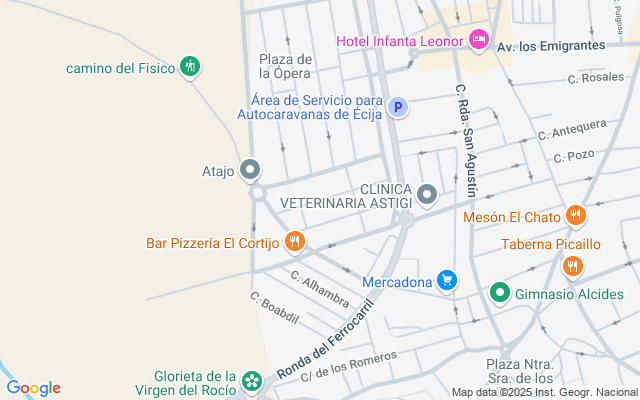Screen dimensions: 640x400
Task: Tap the Mercadona shopping cart marker
Action: [448, 282]
